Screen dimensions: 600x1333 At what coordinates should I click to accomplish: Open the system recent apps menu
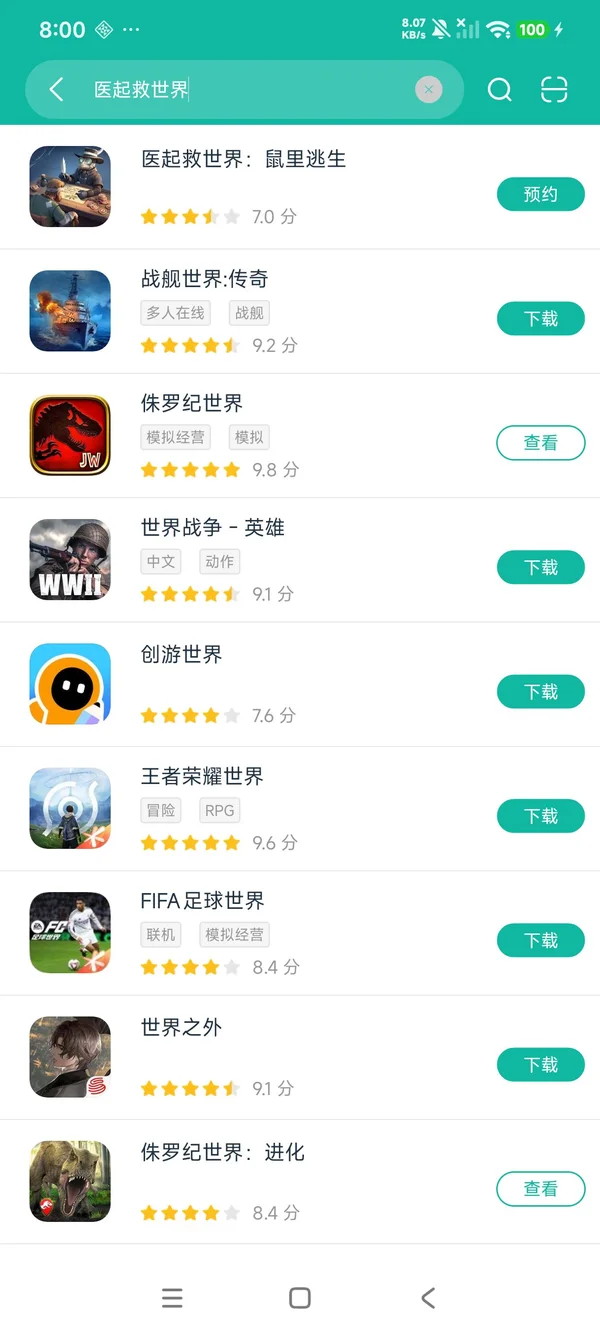(172, 1298)
